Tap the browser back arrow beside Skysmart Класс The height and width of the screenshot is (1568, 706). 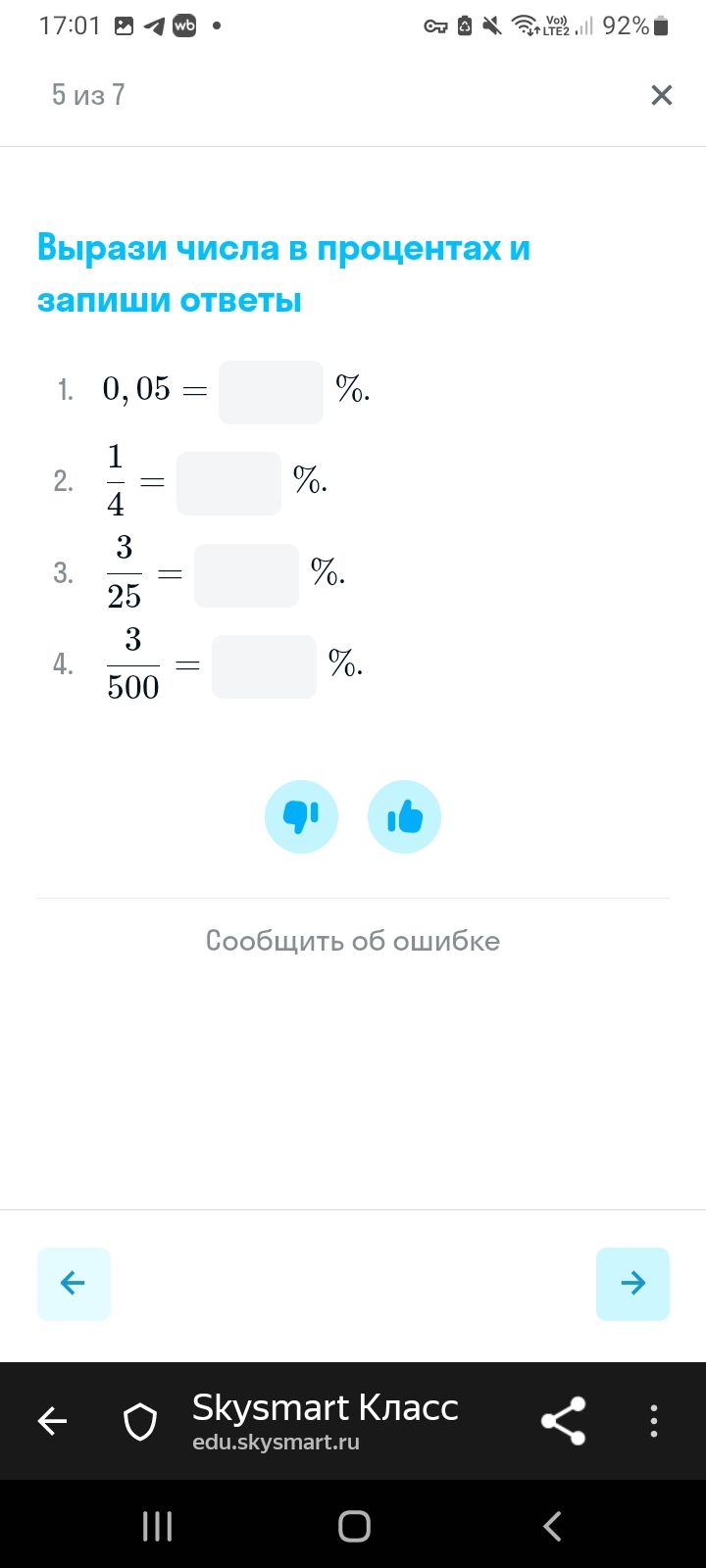point(52,1421)
